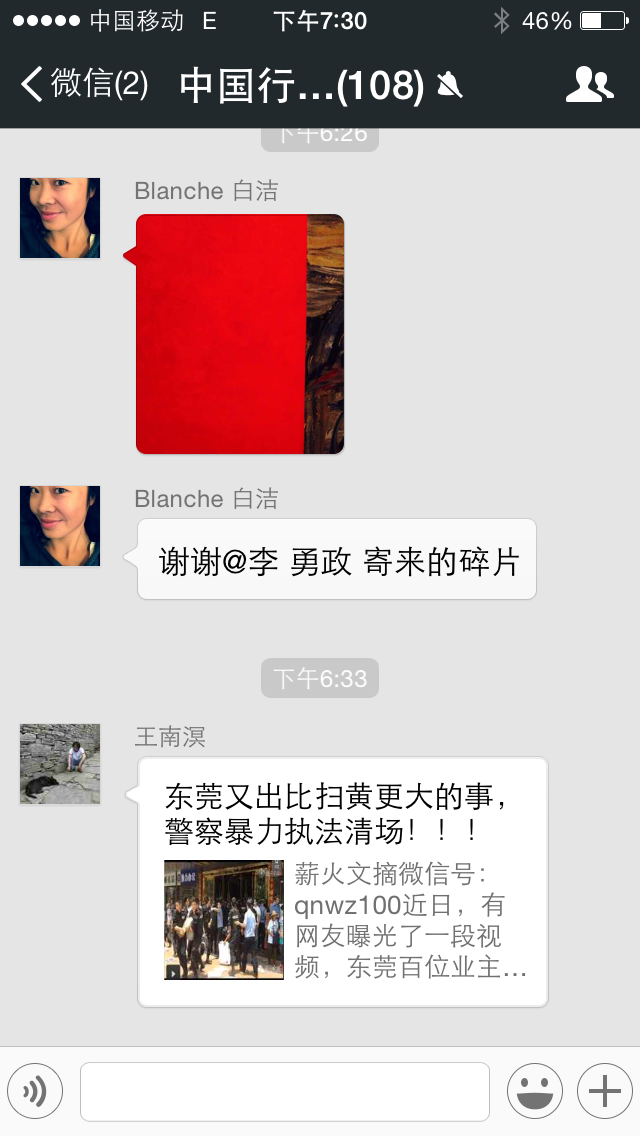Open the group members info icon
Image resolution: width=640 pixels, height=1136 pixels.
pyautogui.click(x=589, y=85)
